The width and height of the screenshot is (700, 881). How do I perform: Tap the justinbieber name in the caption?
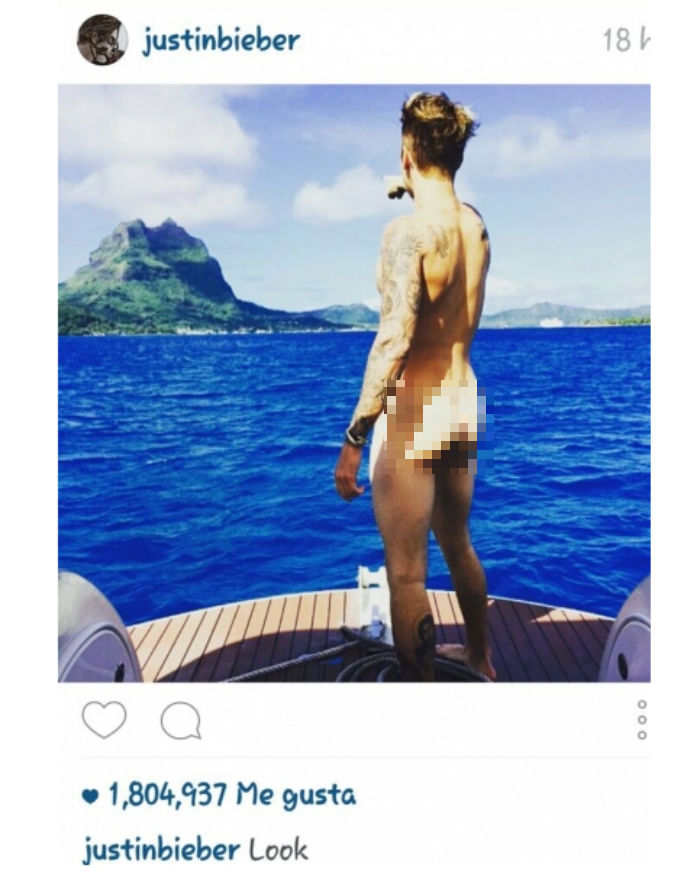161,851
